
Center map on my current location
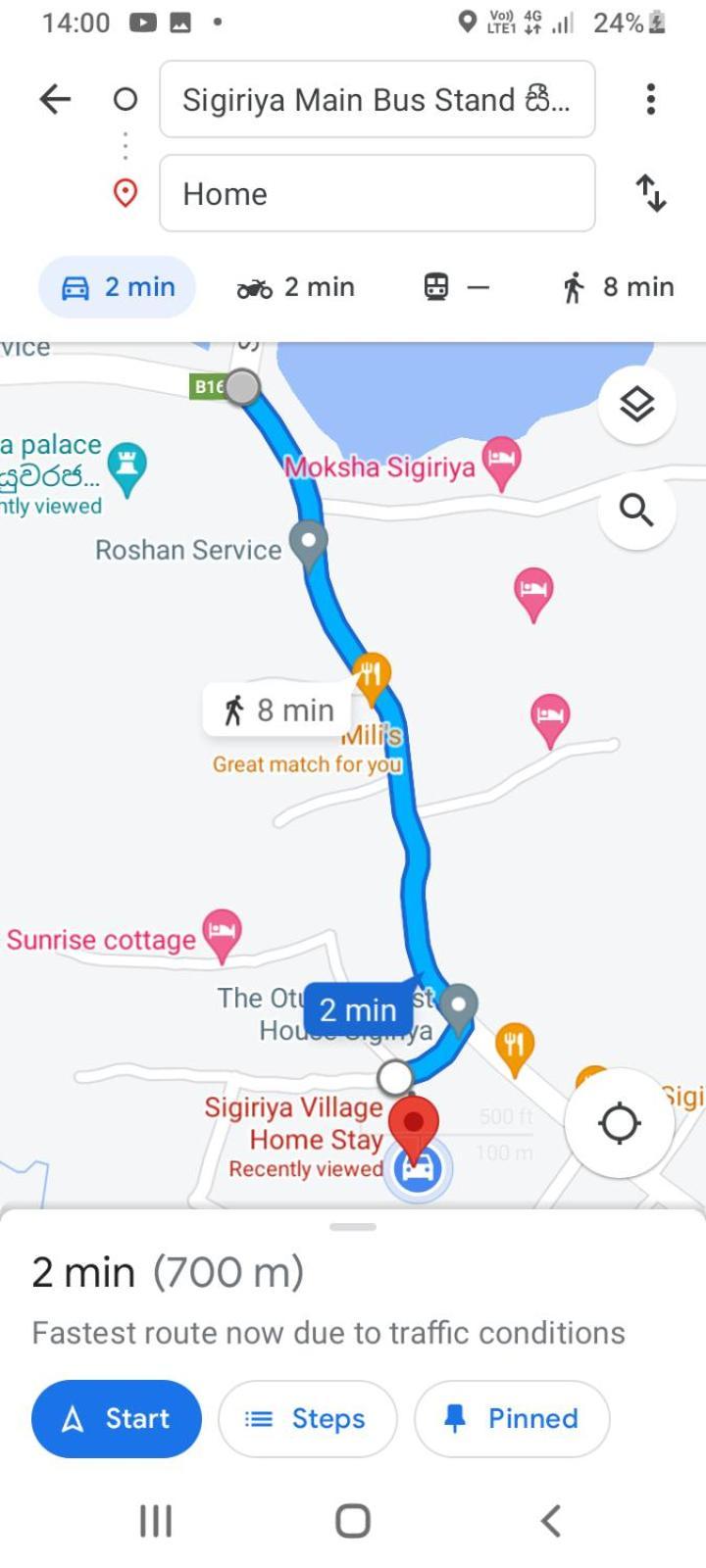620,1123
